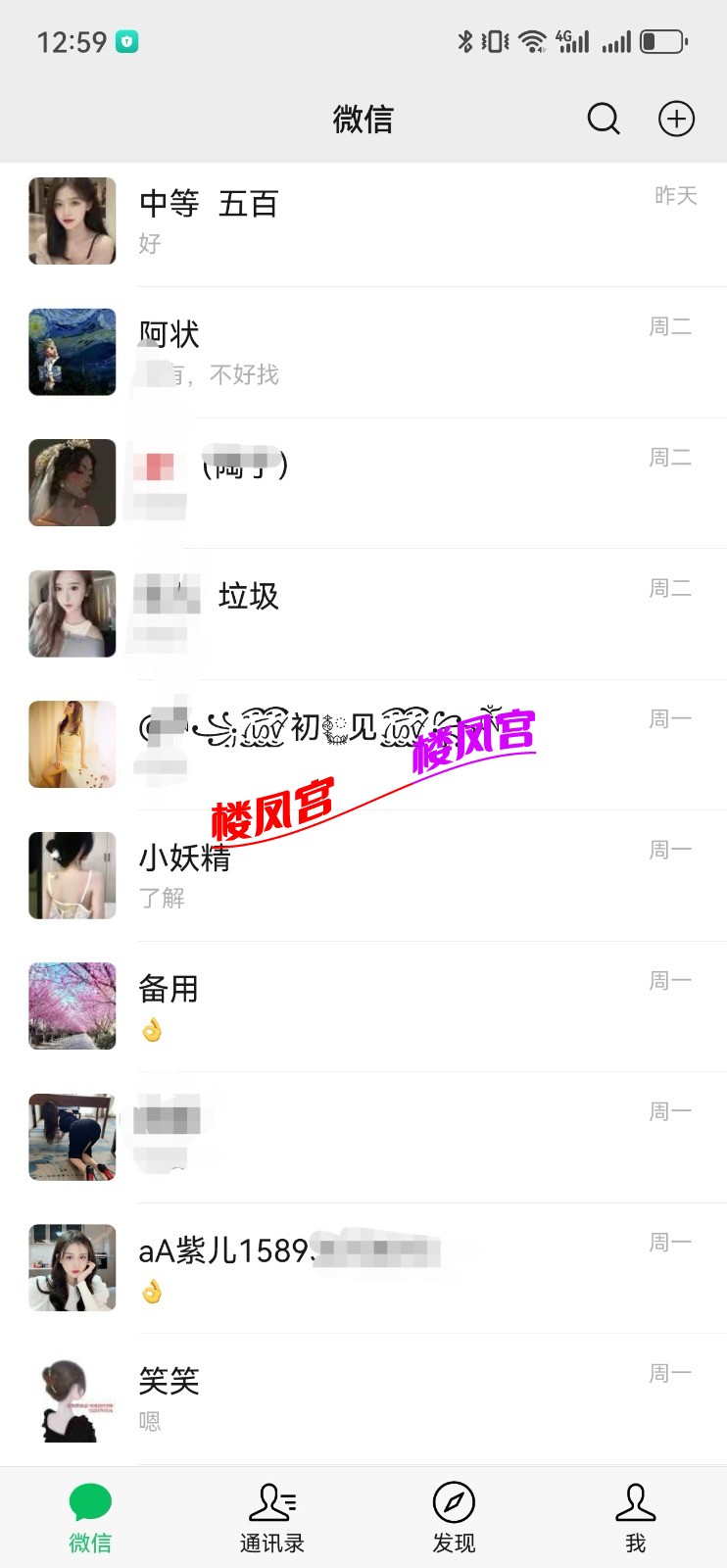Tap 备用's cherry blossom avatar
This screenshot has height=1568, width=727.
tap(72, 1006)
